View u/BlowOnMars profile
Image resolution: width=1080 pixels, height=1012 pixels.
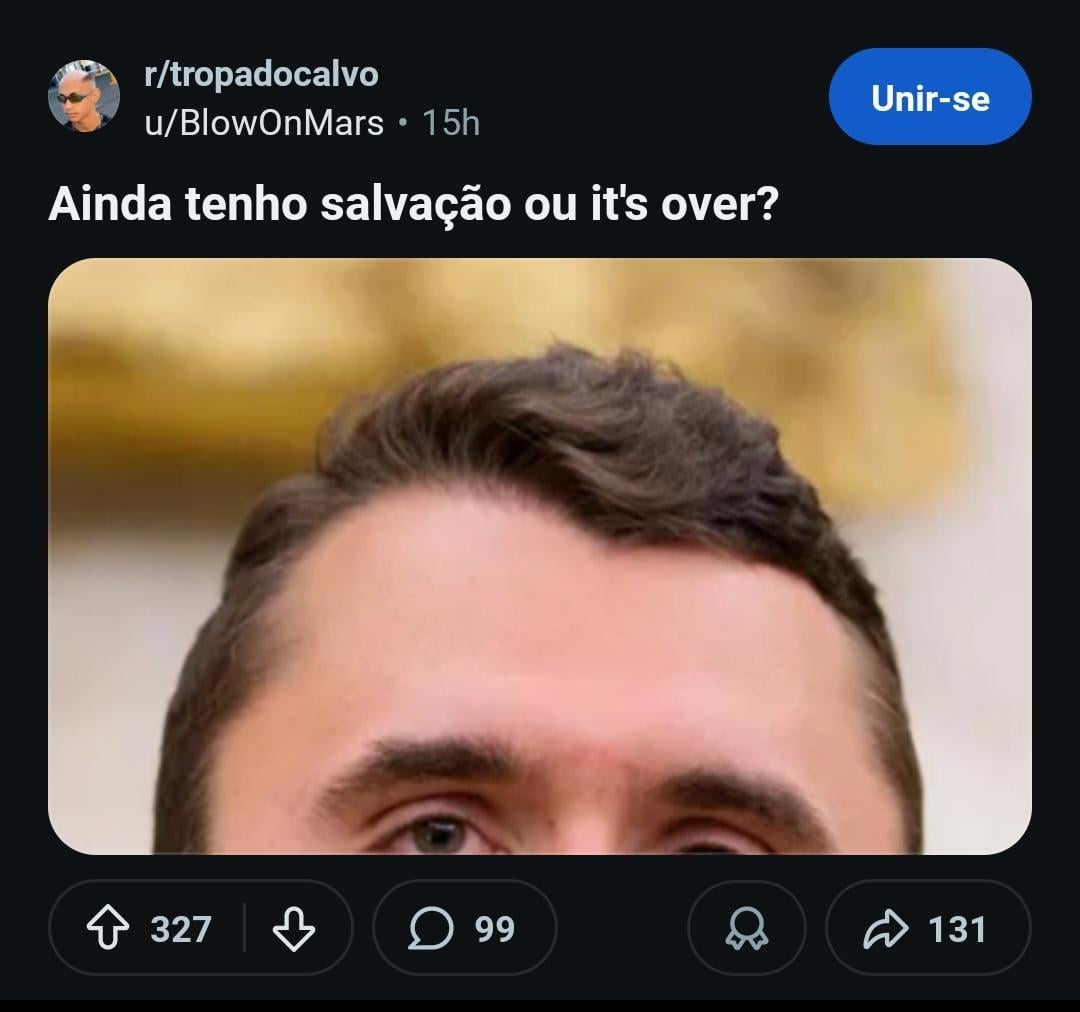[x=264, y=123]
